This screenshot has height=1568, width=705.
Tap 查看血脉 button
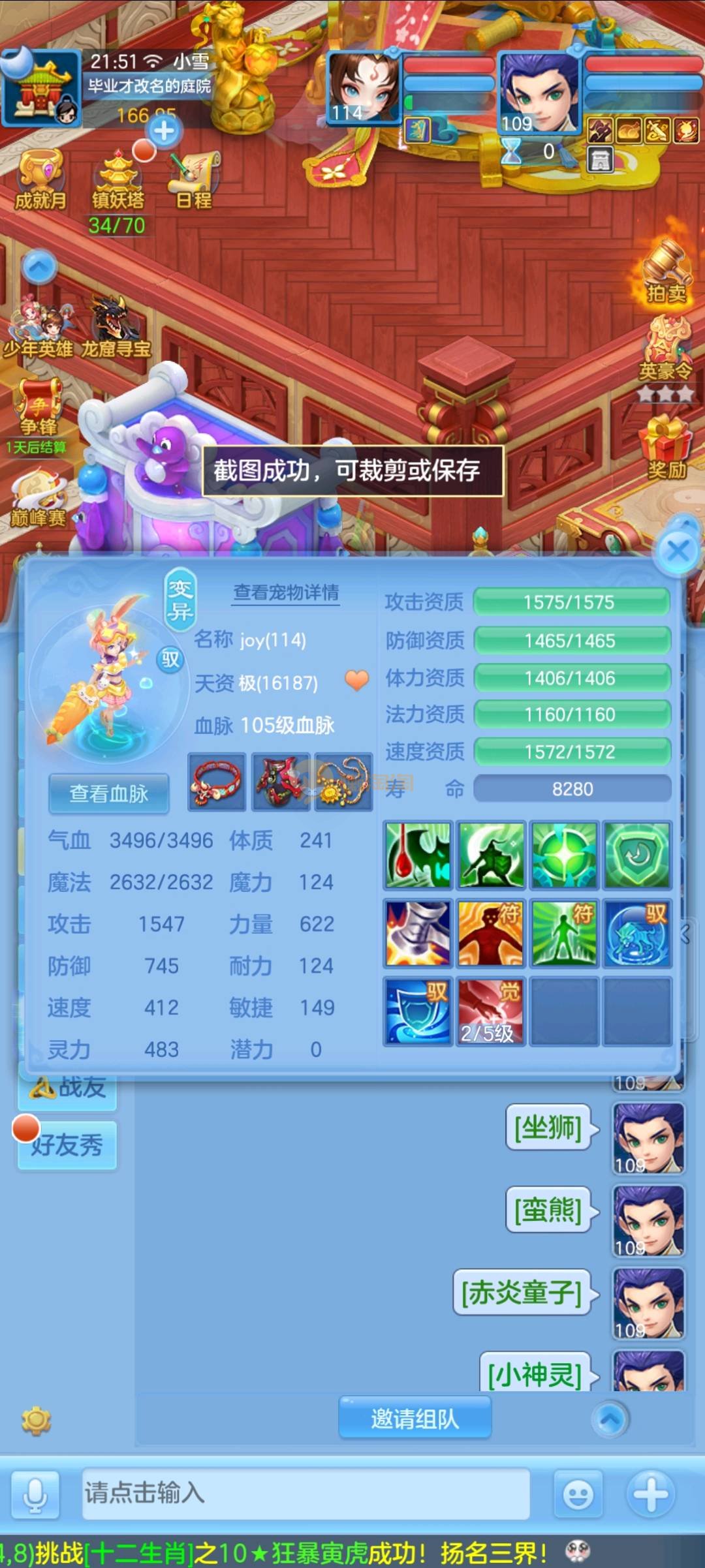click(x=109, y=793)
